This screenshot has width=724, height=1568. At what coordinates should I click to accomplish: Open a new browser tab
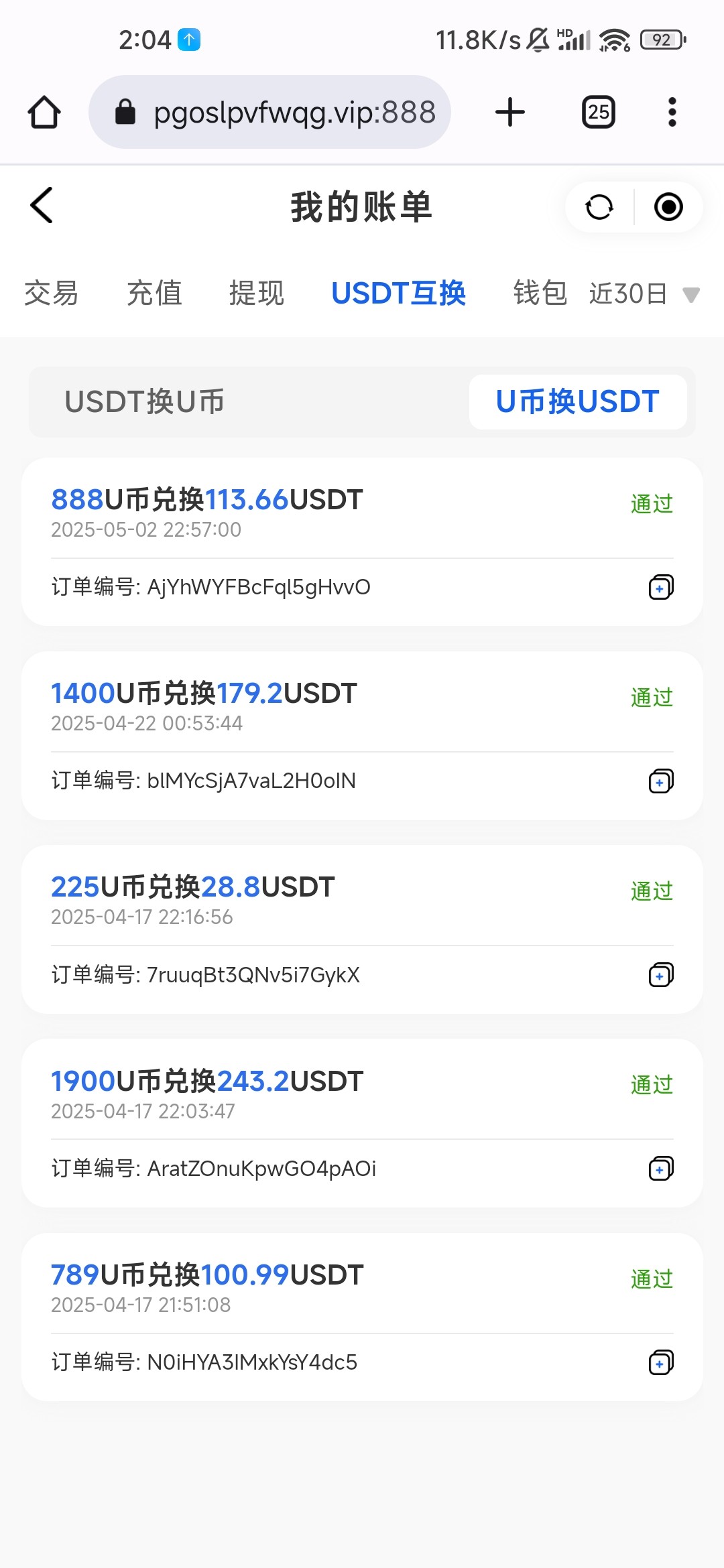tap(510, 112)
